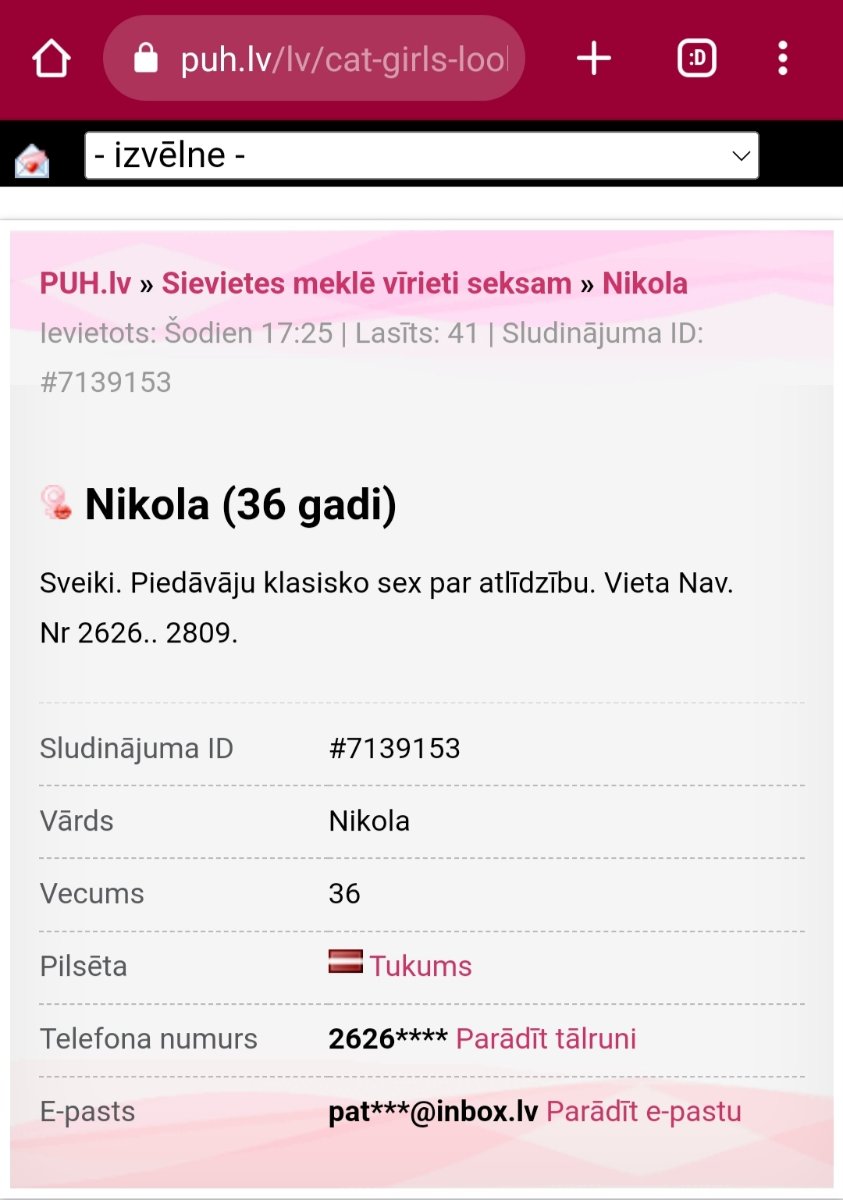
Task: Open a new browser tab
Action: (x=593, y=59)
